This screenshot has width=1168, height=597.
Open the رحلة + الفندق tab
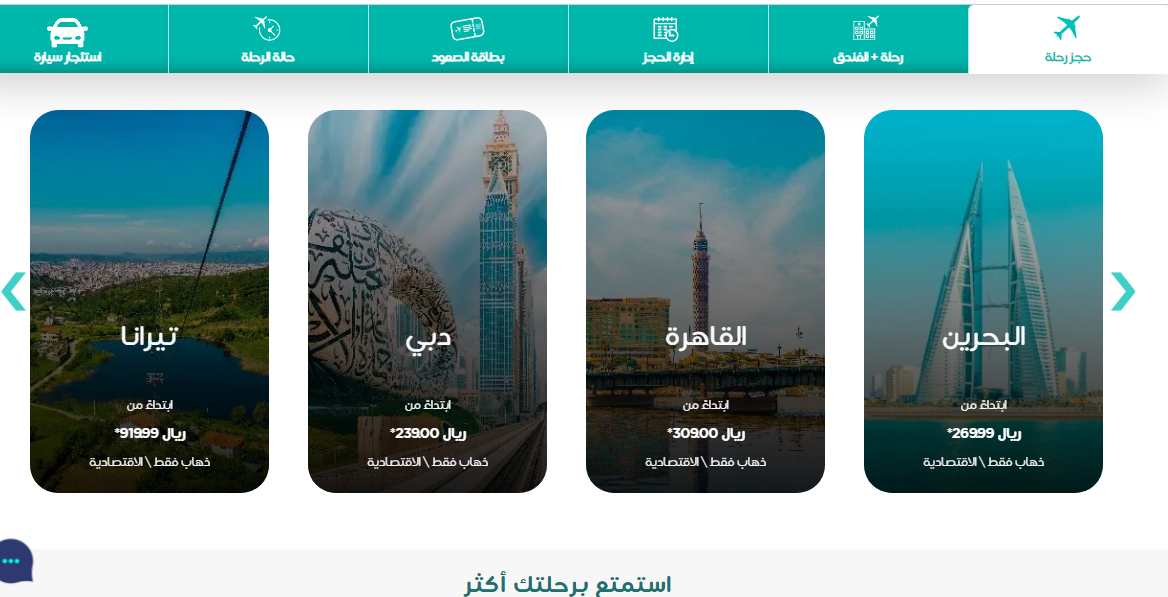868,40
